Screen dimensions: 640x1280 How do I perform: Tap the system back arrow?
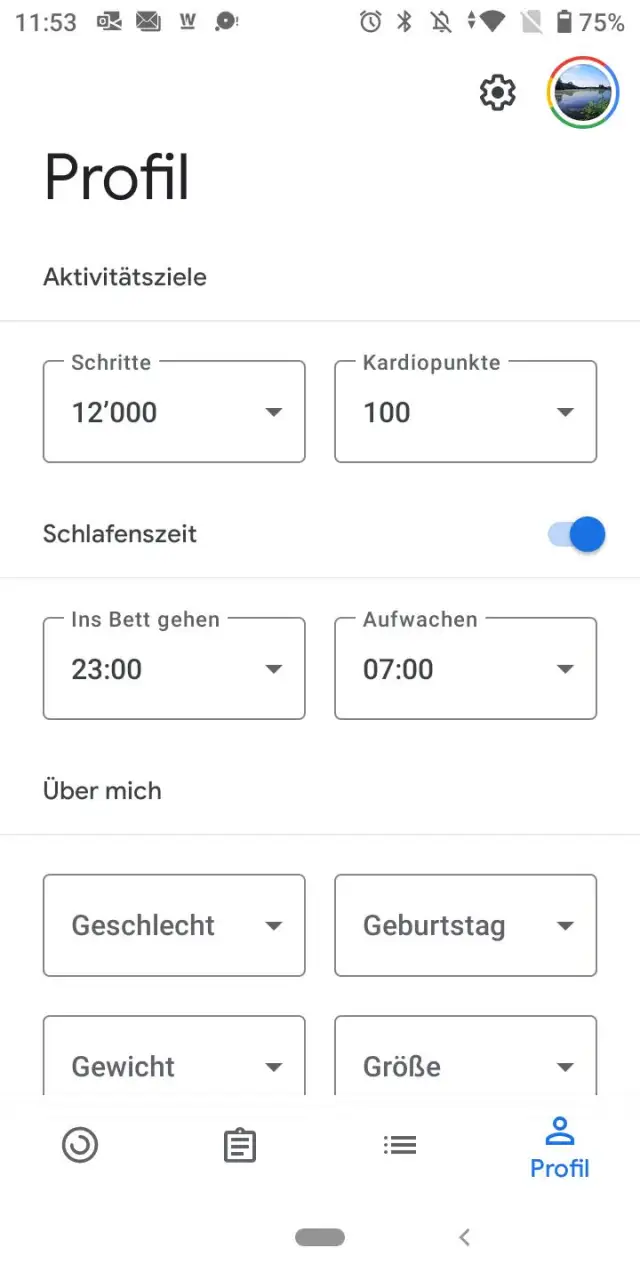click(464, 1237)
